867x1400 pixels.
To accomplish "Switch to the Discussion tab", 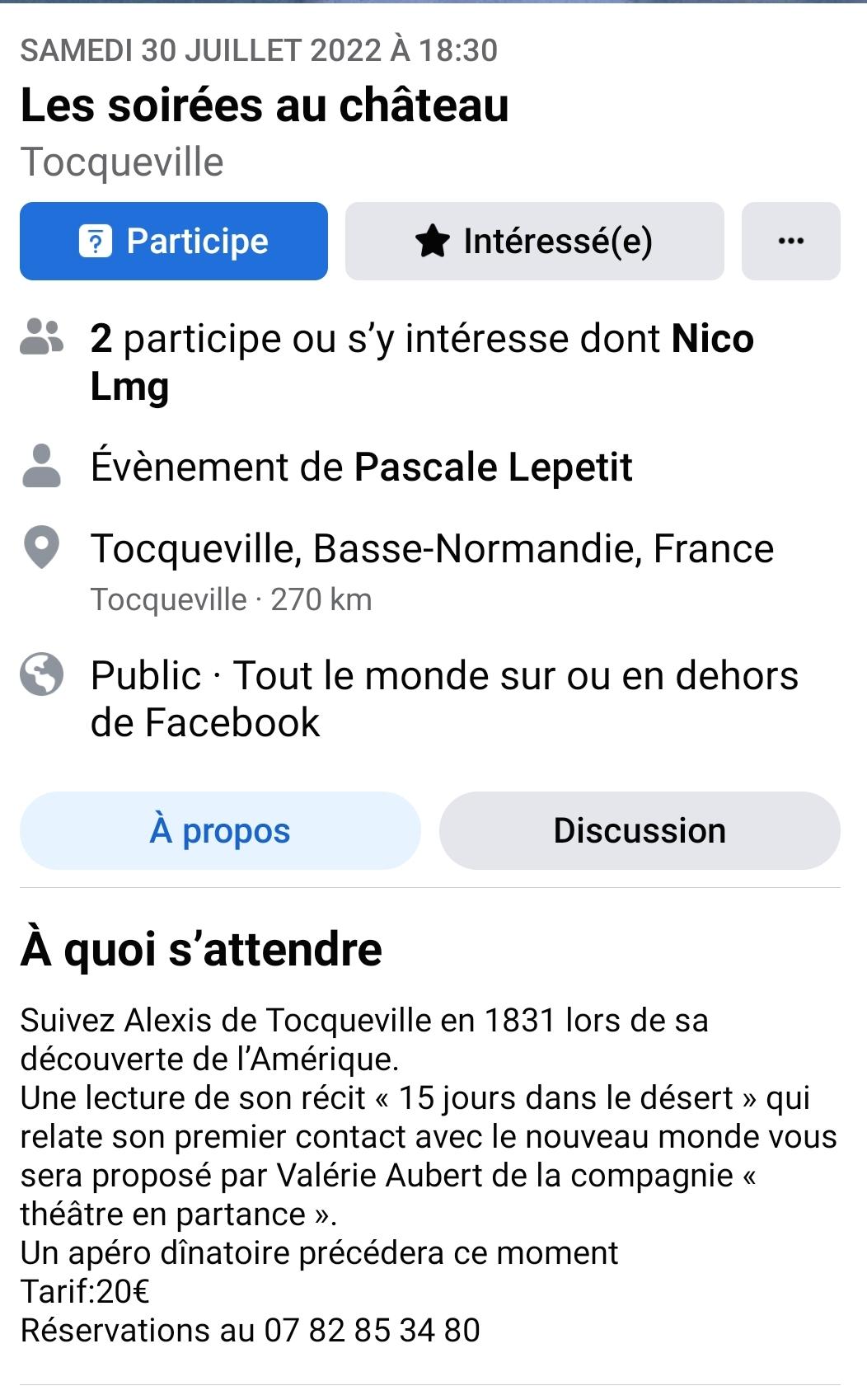I will point(640,830).
